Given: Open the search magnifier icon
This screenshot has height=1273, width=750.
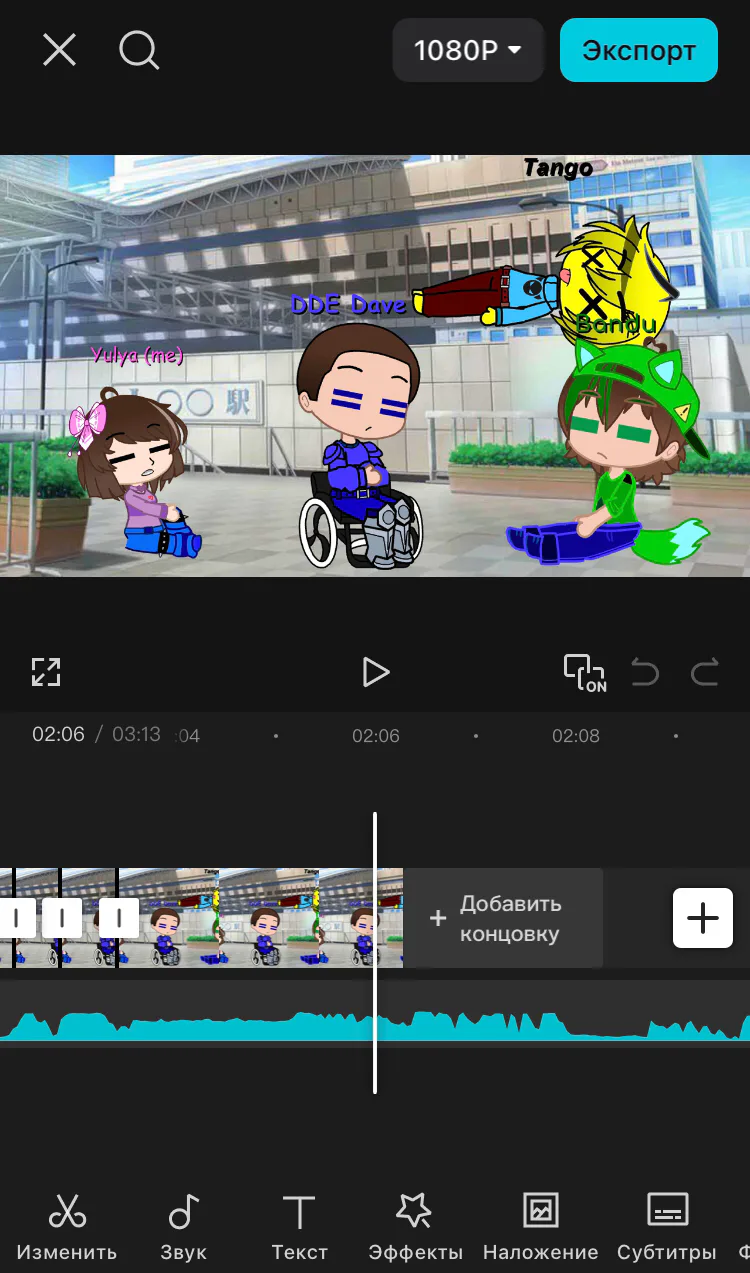Looking at the screenshot, I should pos(139,50).
